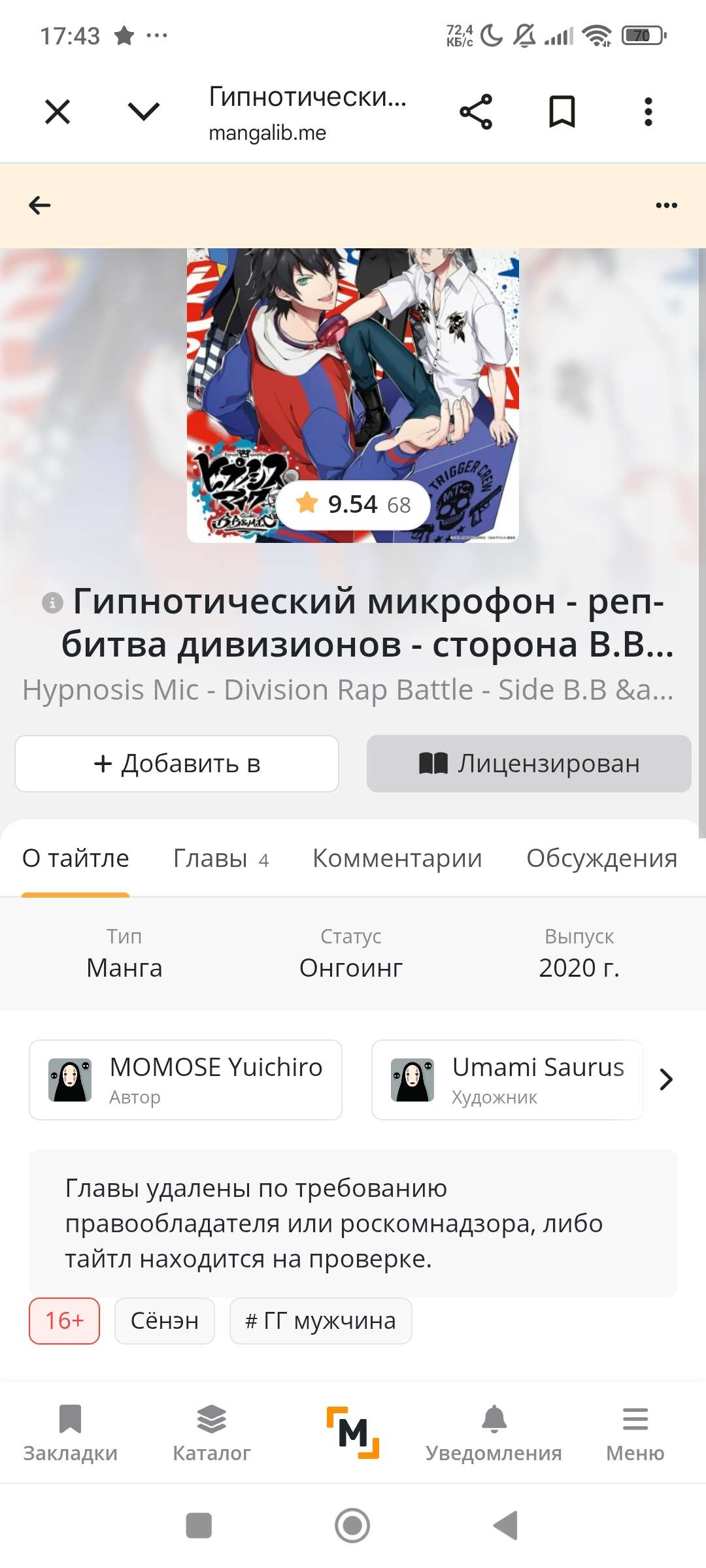This screenshot has height=1568, width=706.
Task: Show more creators with the chevron
Action: 665,1079
